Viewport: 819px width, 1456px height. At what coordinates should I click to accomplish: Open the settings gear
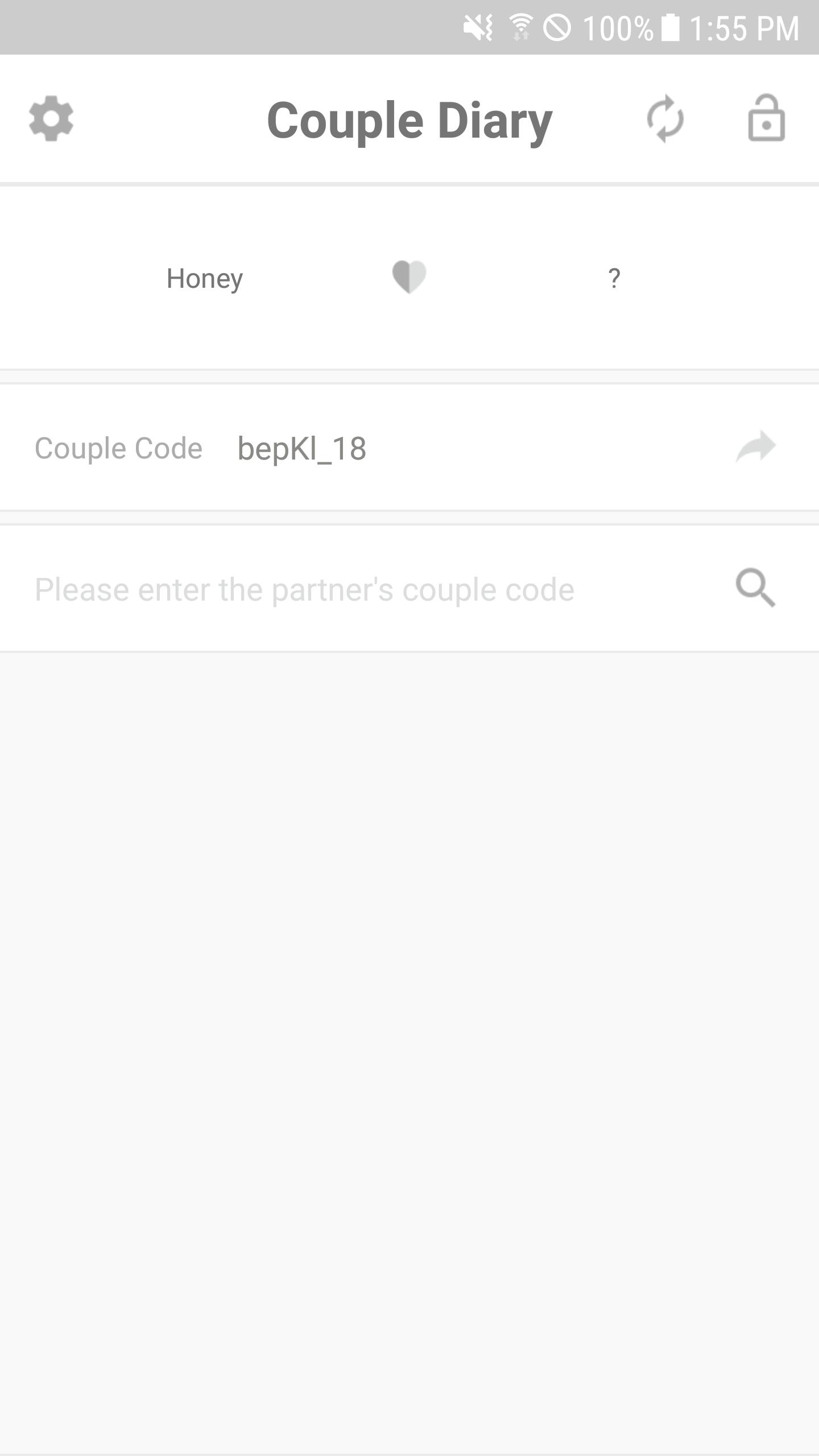click(x=51, y=118)
